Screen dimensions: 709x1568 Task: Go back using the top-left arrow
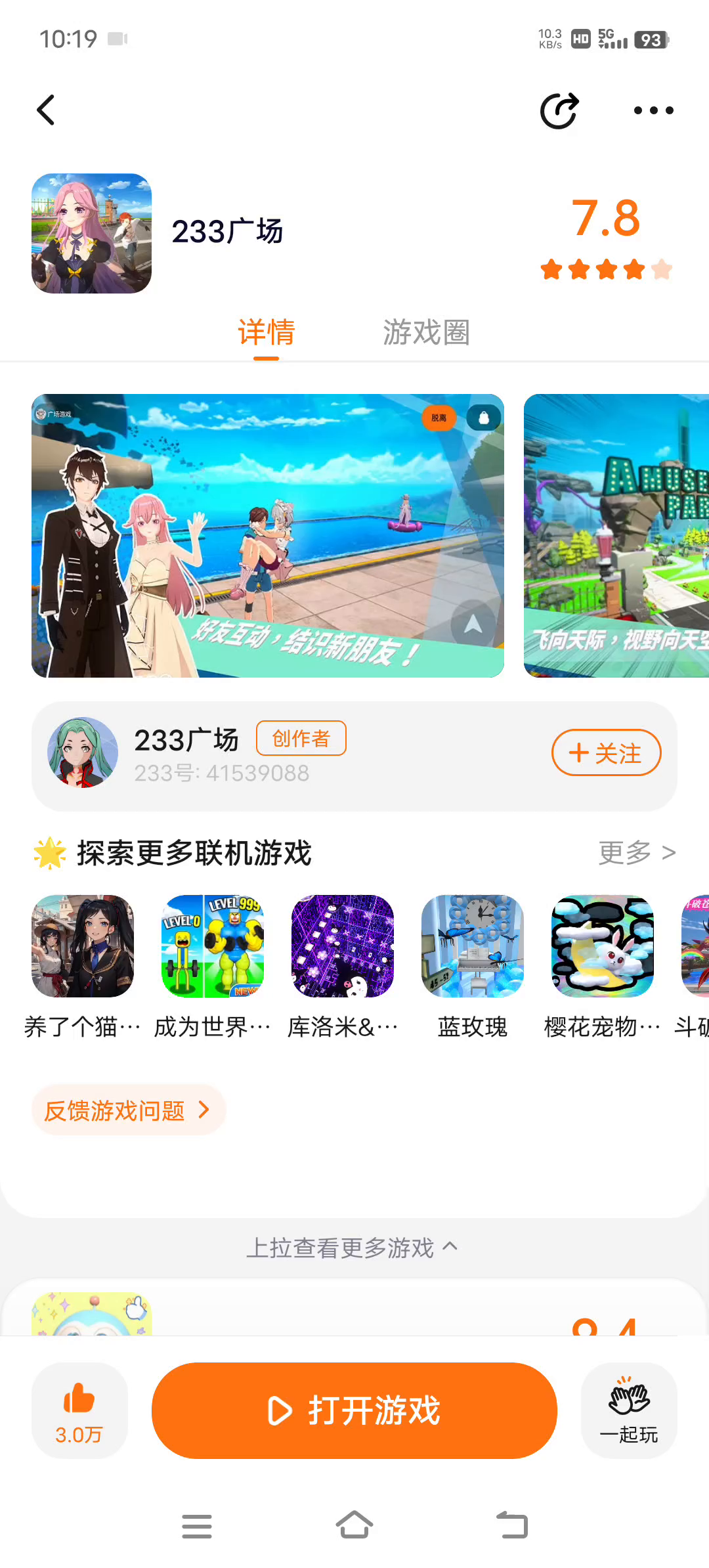[x=46, y=110]
